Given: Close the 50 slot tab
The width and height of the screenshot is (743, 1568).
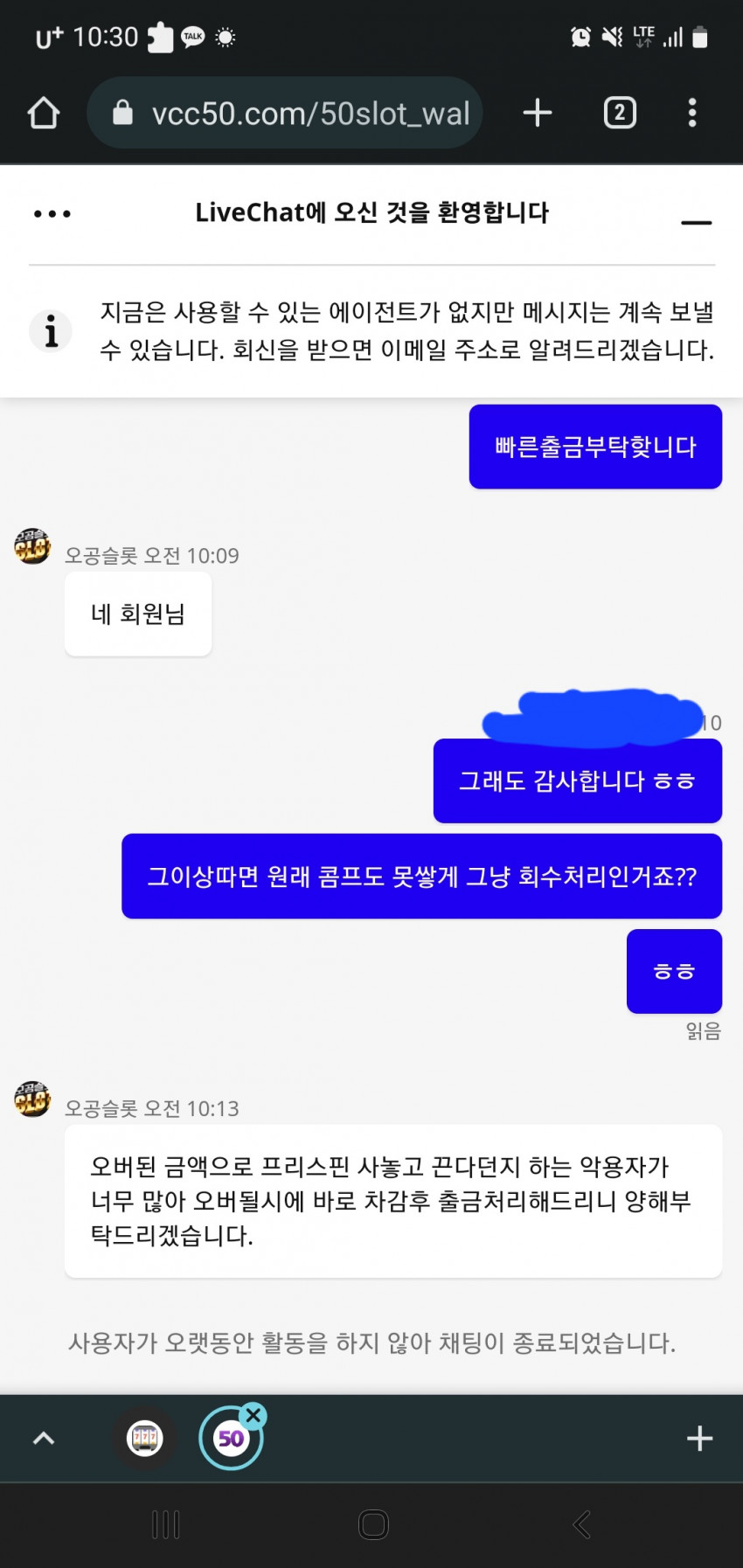Looking at the screenshot, I should tap(253, 1415).
